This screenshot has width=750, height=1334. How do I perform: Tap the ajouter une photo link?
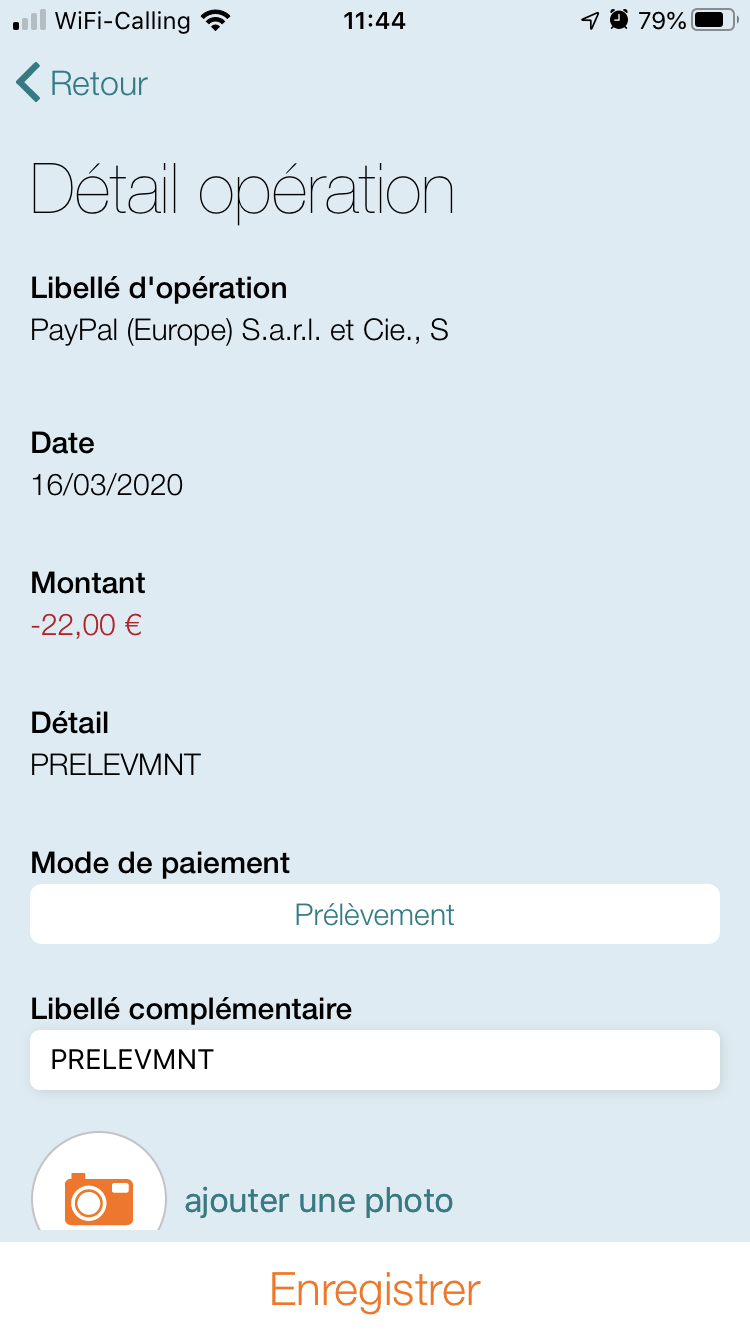[319, 1200]
